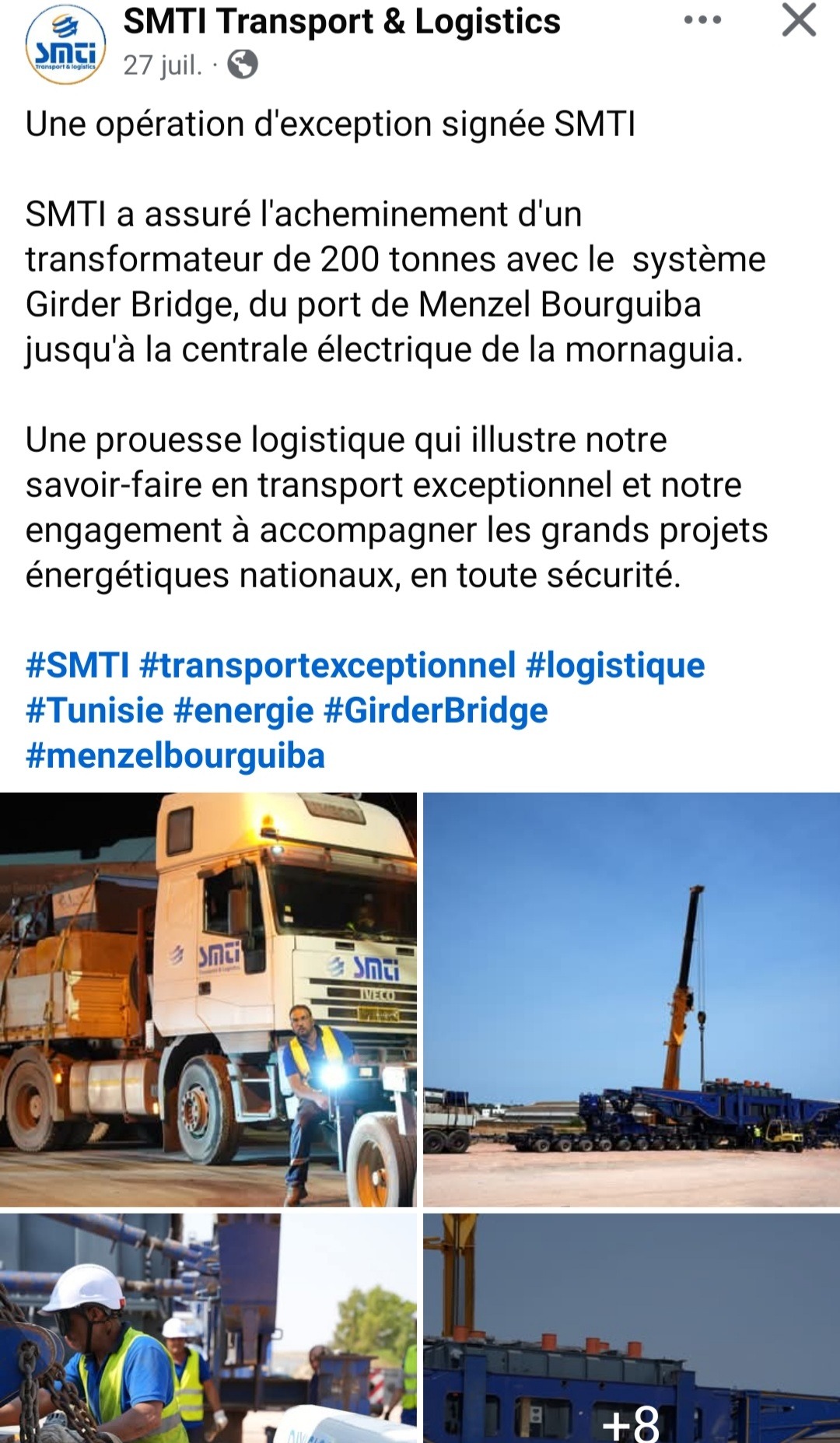840x1443 pixels.
Task: Open the +8 more photos tile
Action: pos(632,1329)
